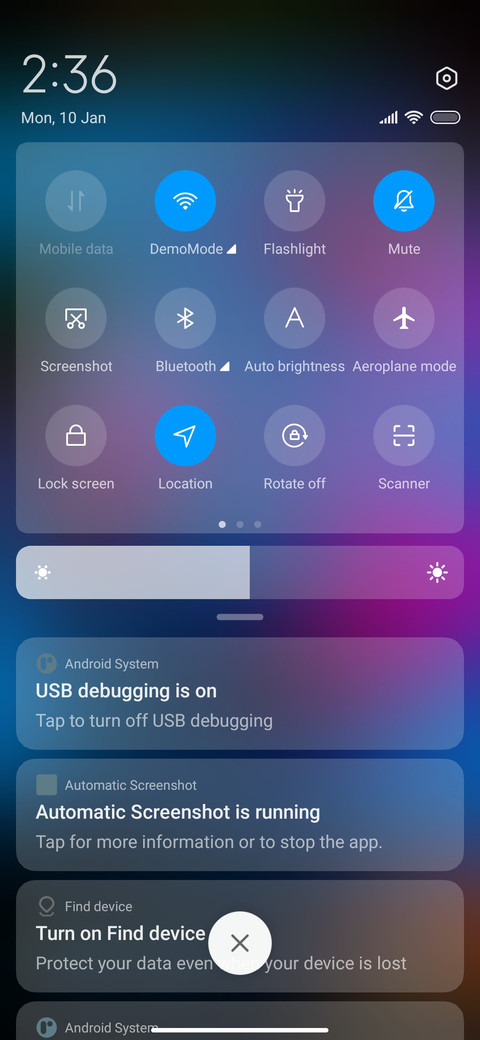Enable Bluetooth
480x1040 pixels.
click(185, 318)
